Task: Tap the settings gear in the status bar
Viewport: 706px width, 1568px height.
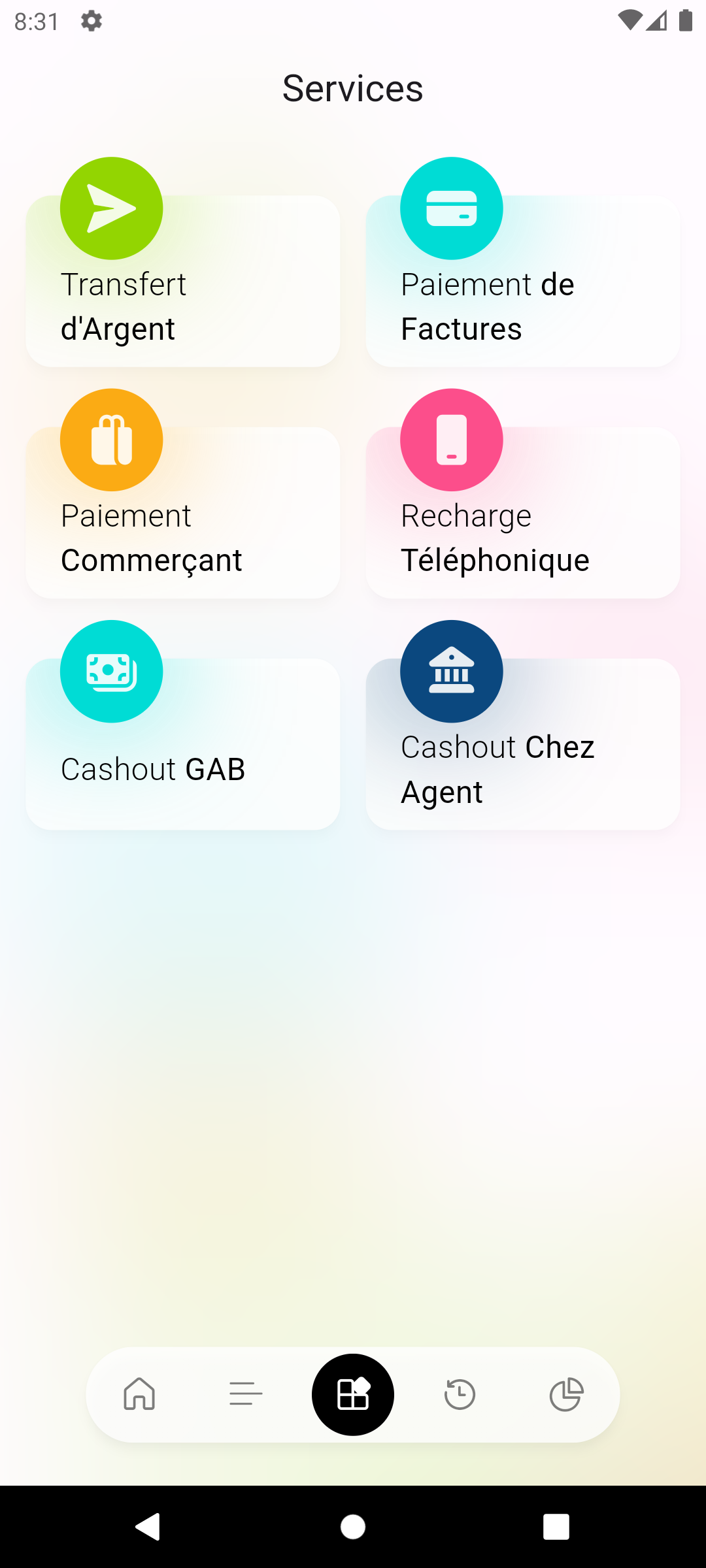Action: pyautogui.click(x=90, y=21)
